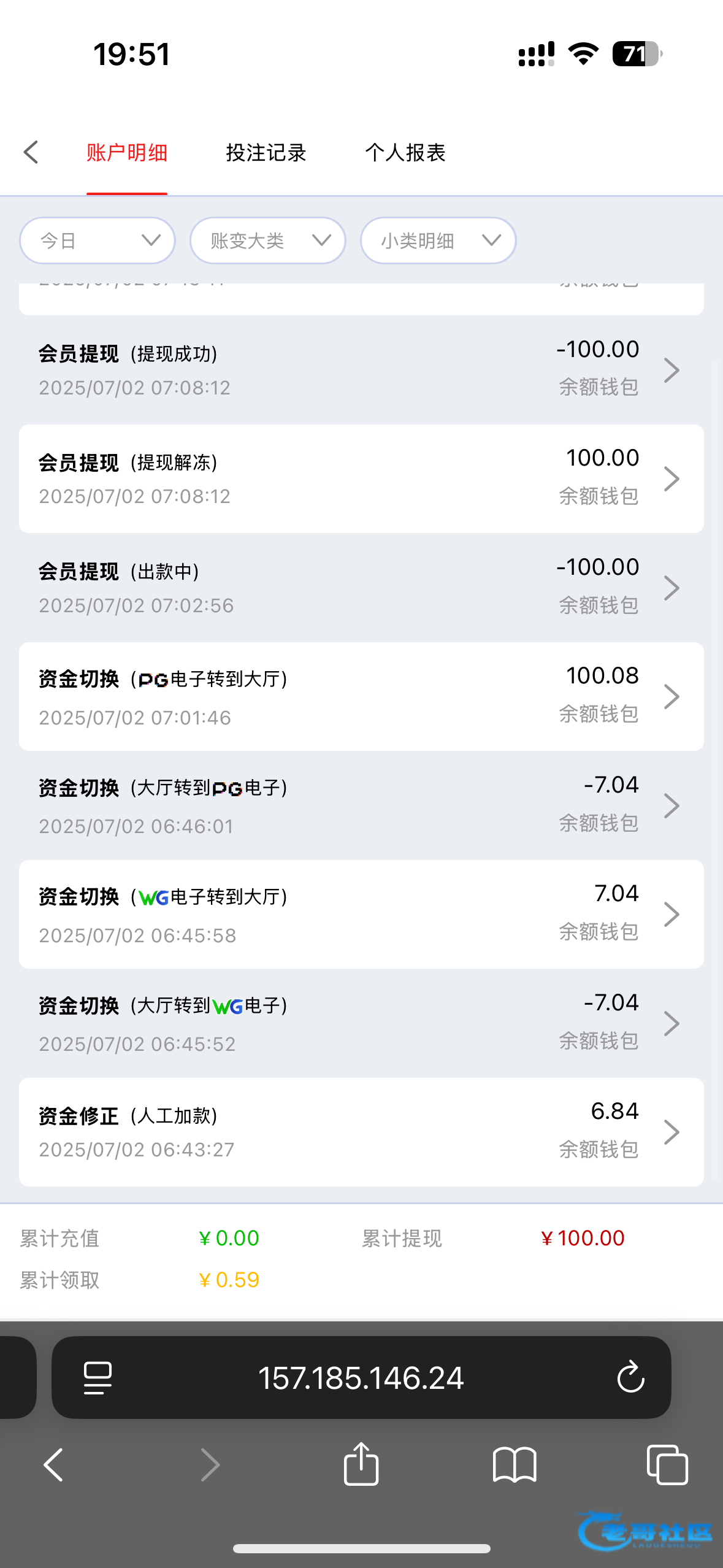Select the 账户明细 tab
This screenshot has width=723, height=1568.
tap(127, 153)
